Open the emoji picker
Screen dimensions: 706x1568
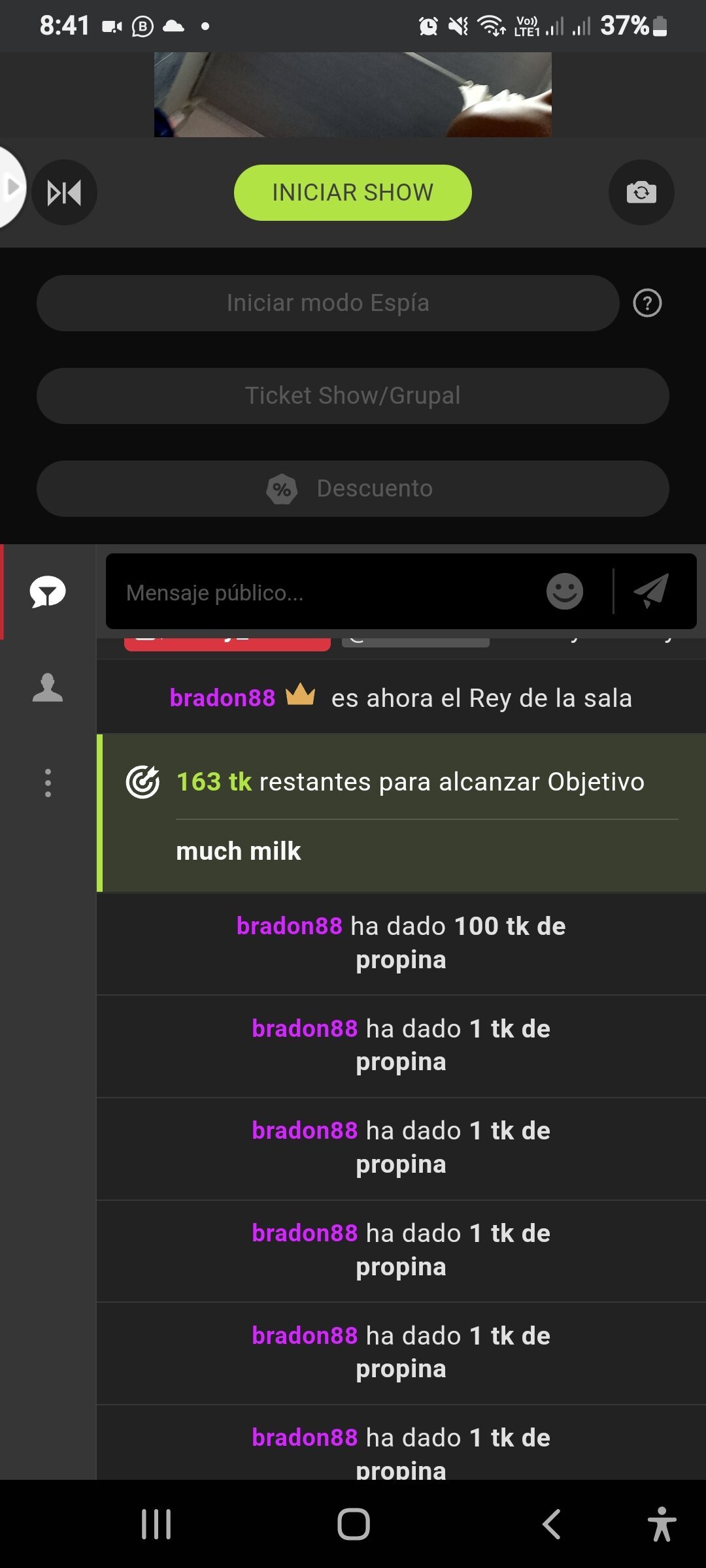[564, 592]
